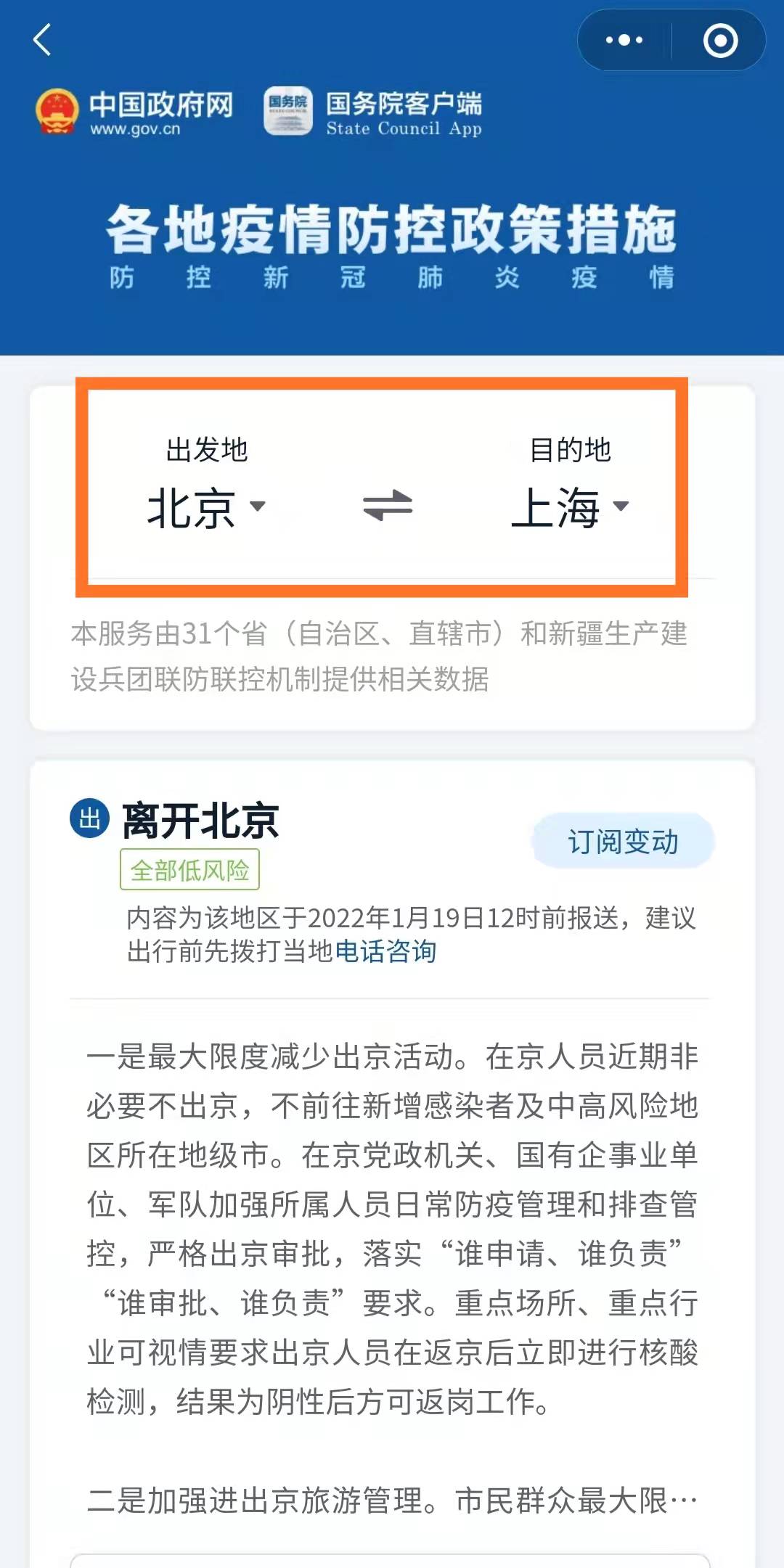Go back using the top-left arrow
784x1568 pixels.
(x=42, y=40)
